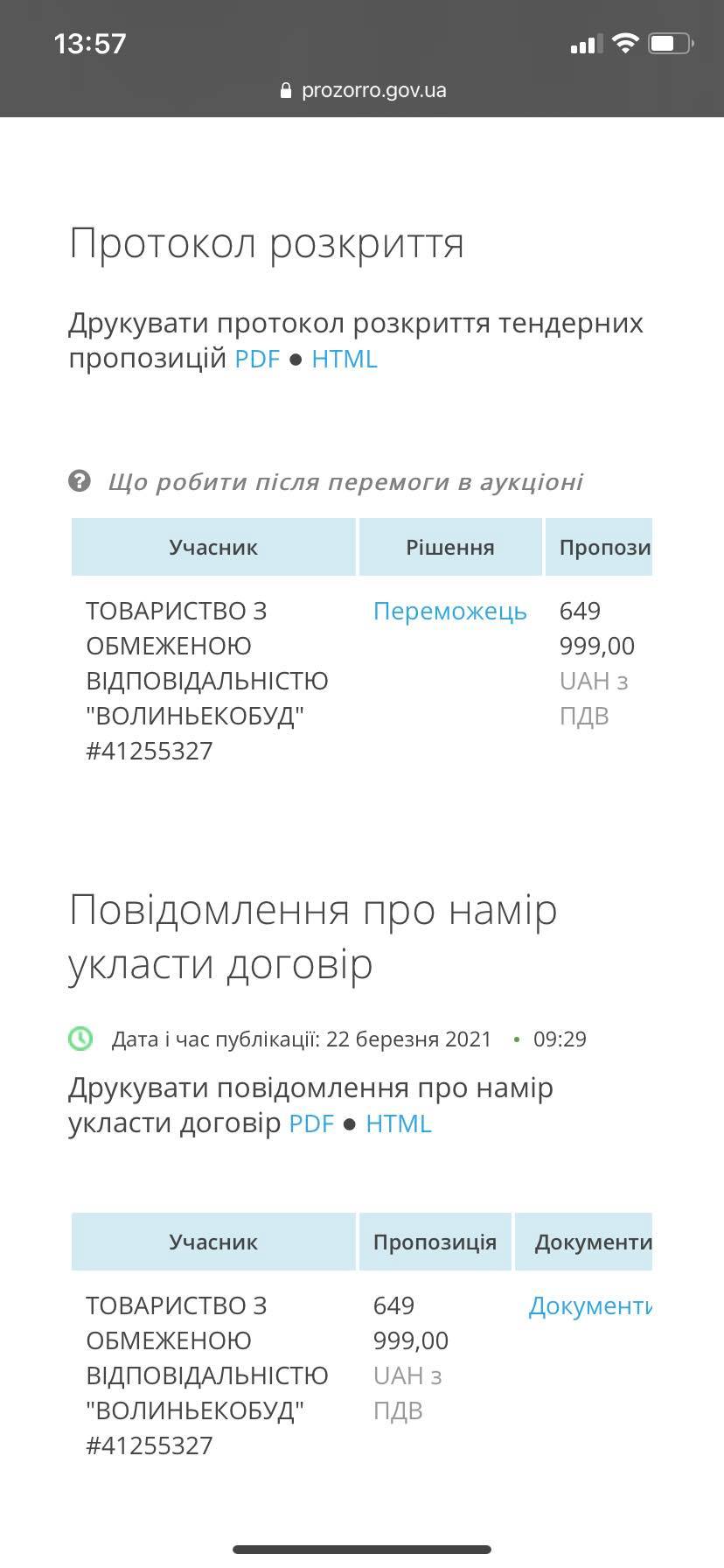Open HTML version of opening protocol

(x=345, y=360)
